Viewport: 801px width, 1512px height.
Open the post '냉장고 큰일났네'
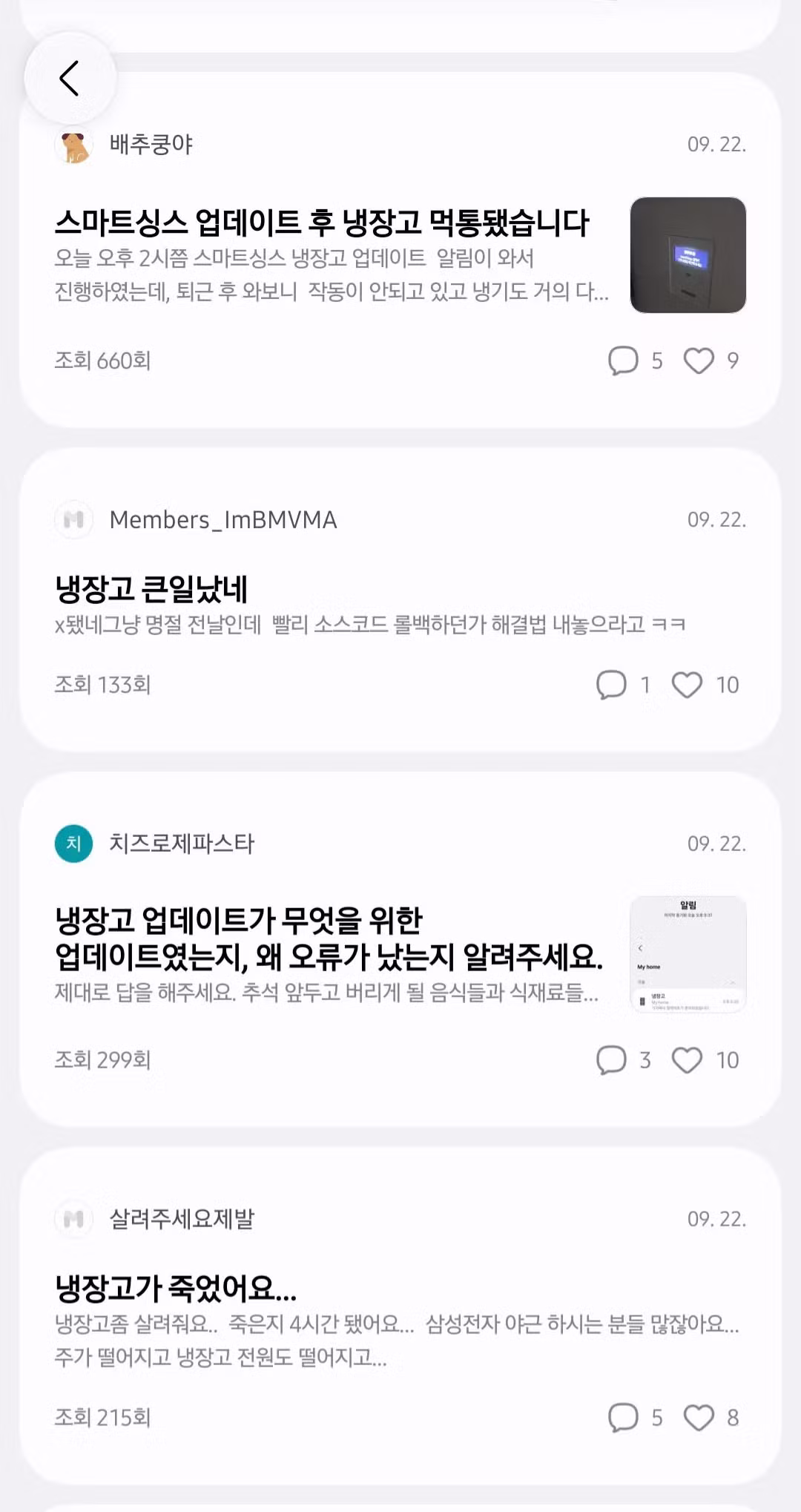[151, 589]
